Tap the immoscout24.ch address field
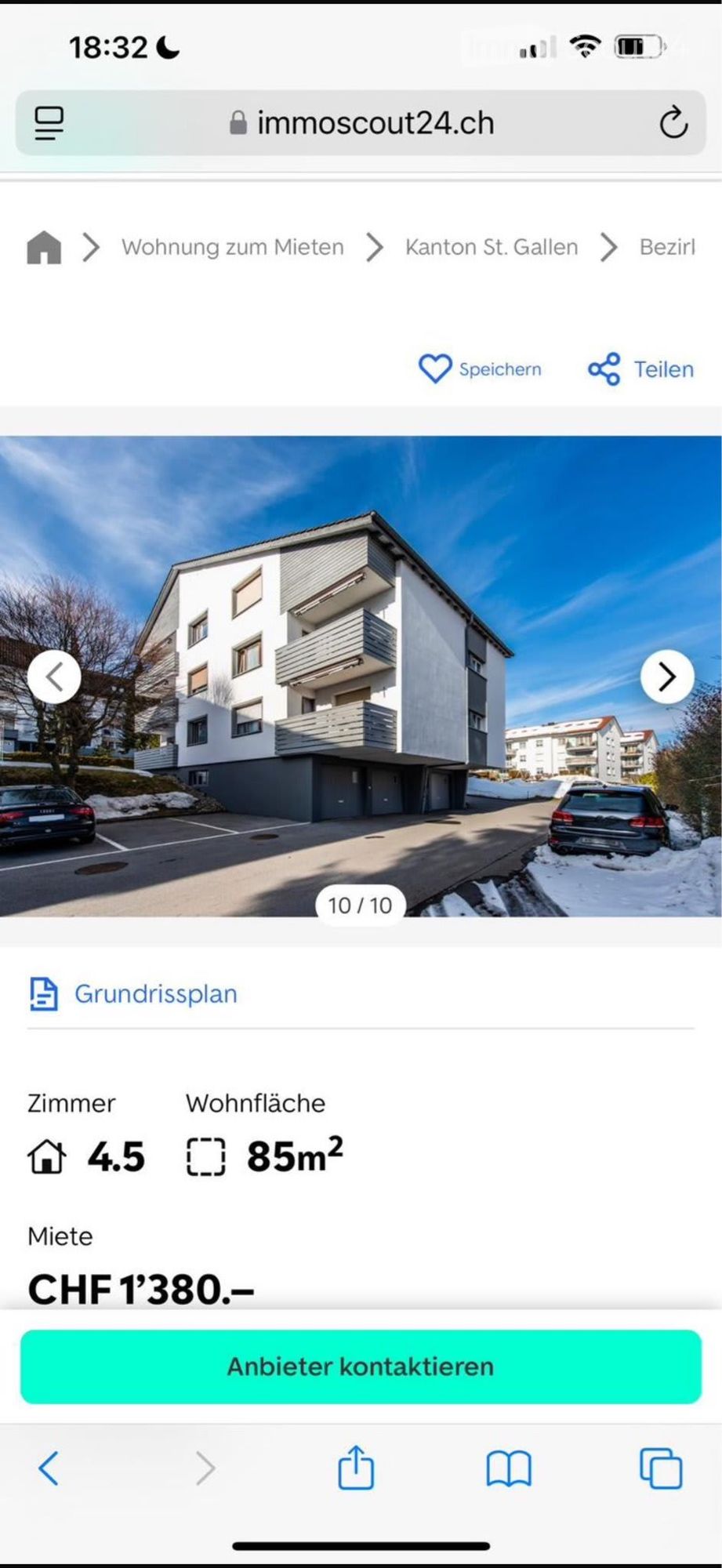Screen dimensions: 722x1568 coord(362,123)
